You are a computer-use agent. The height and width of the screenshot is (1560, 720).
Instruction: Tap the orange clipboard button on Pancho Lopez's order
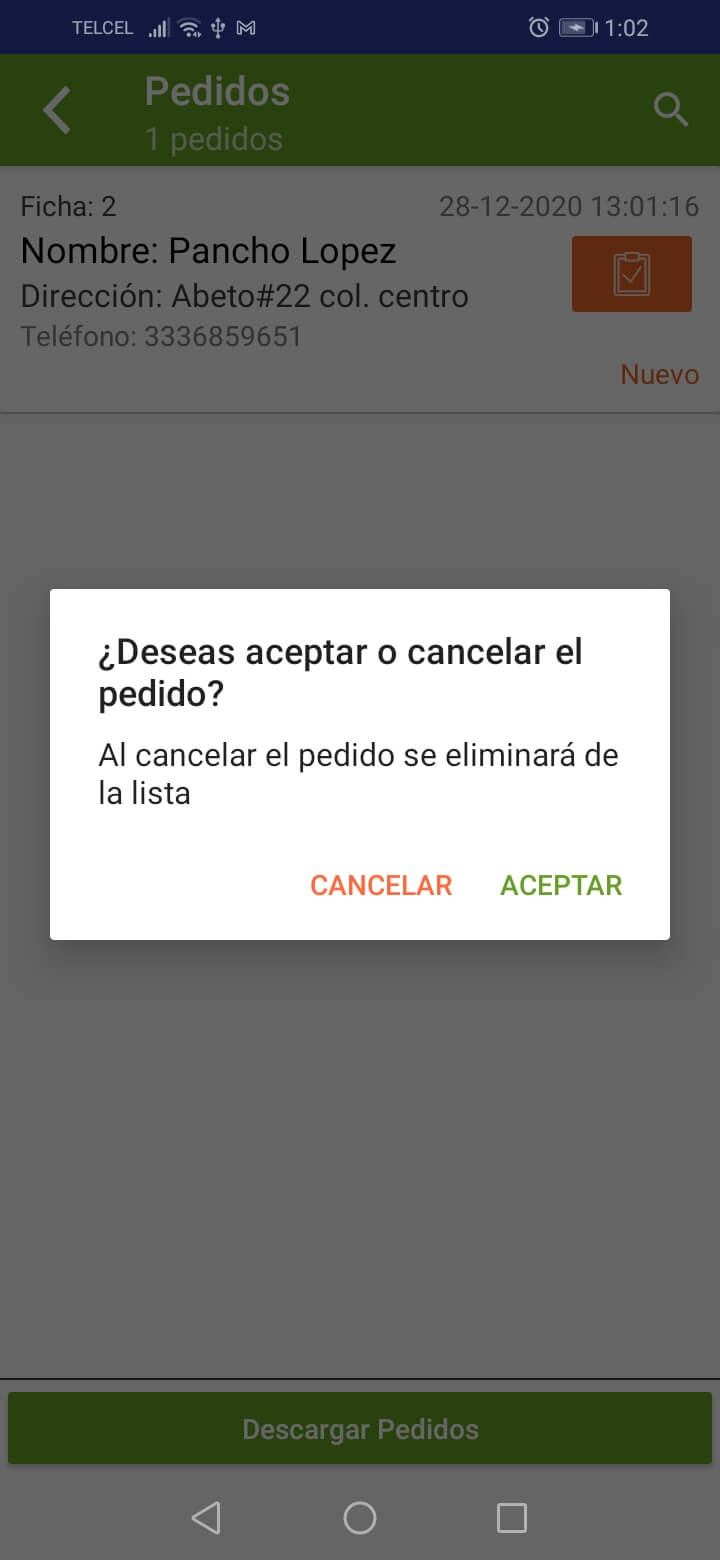coord(632,274)
